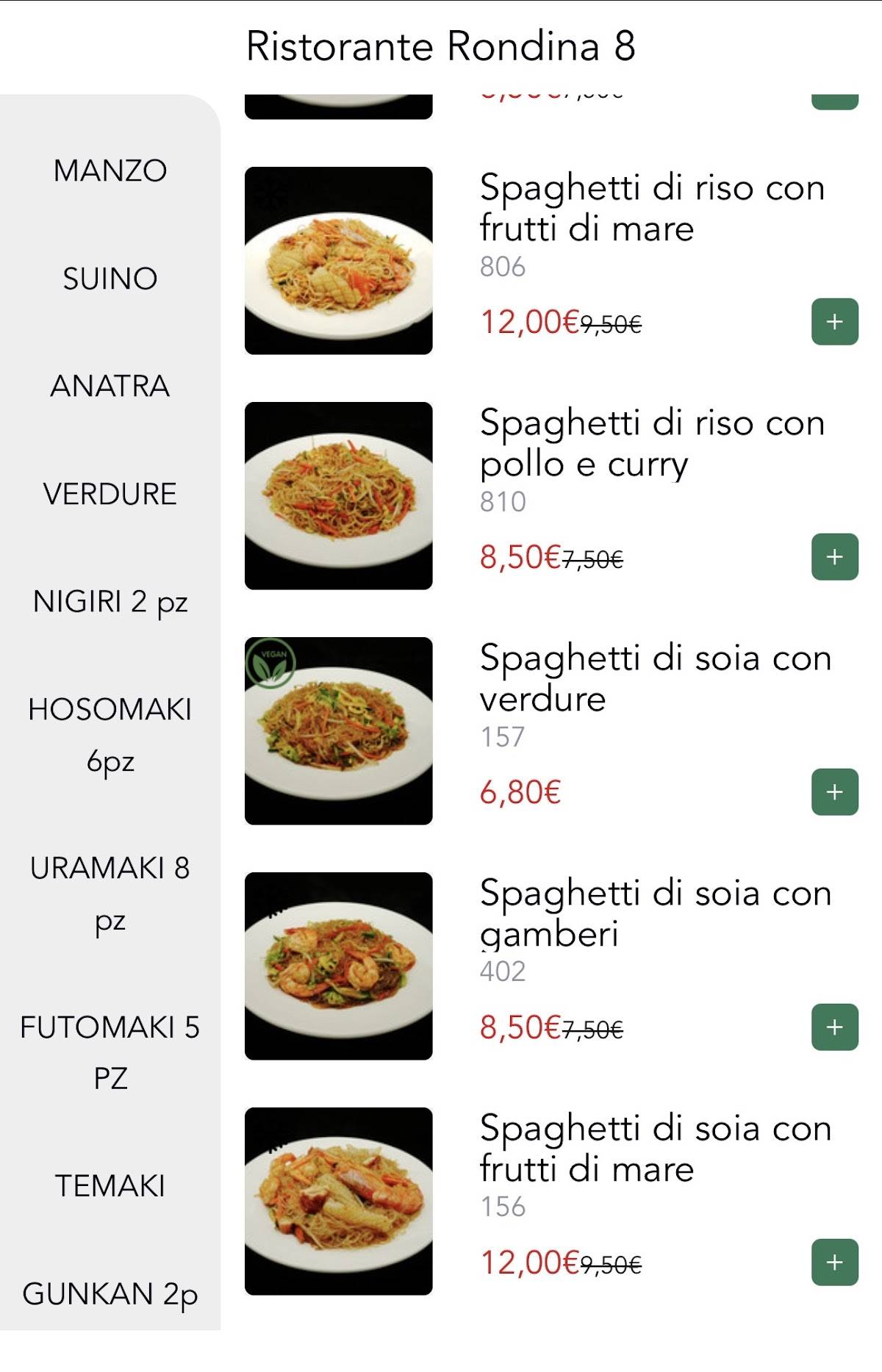Viewport: 882px width, 1372px height.
Task: Open the ANATRA section
Action: [112, 385]
